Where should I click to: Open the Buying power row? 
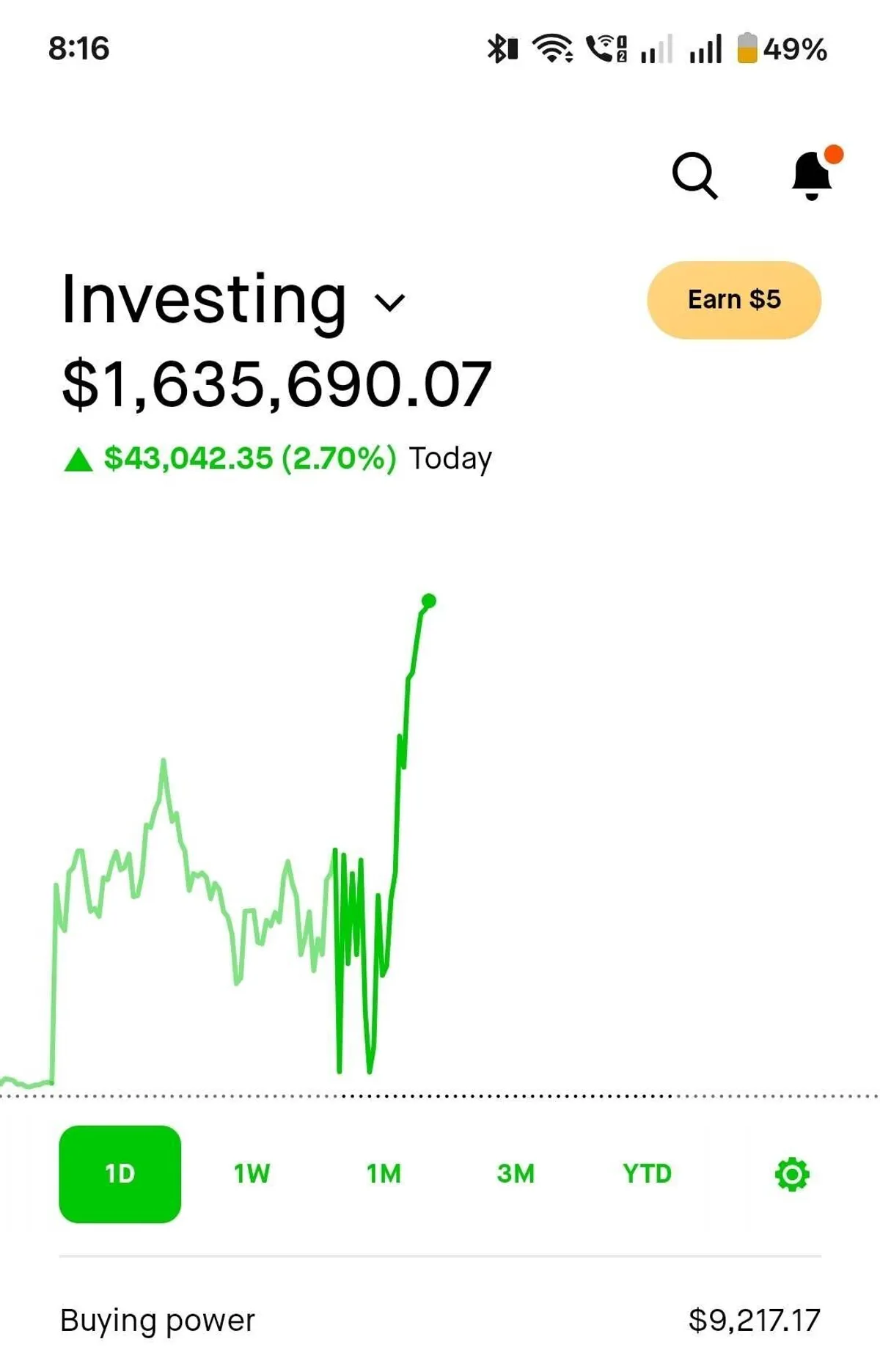point(440,1320)
